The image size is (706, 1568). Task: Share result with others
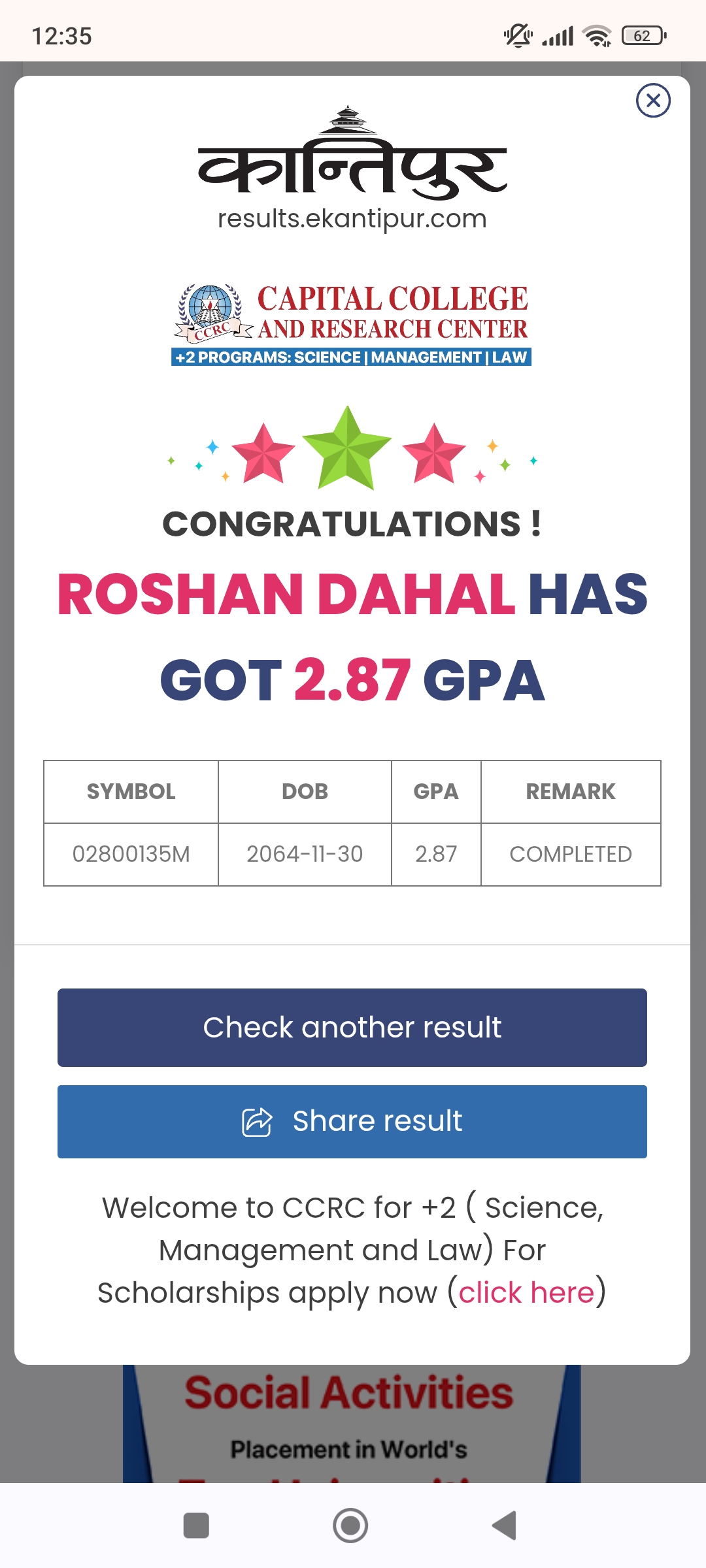352,1122
